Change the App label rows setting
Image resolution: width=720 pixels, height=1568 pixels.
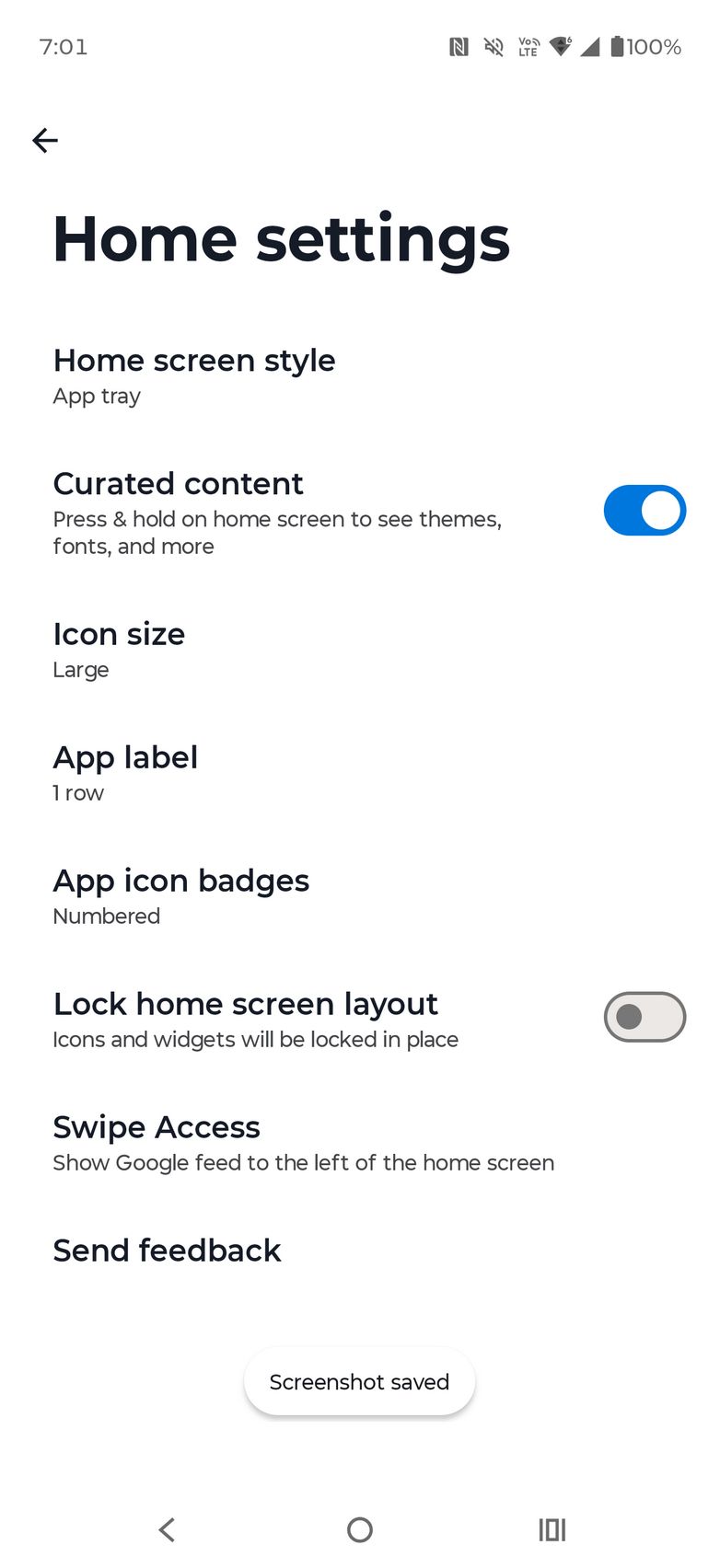[x=125, y=773]
